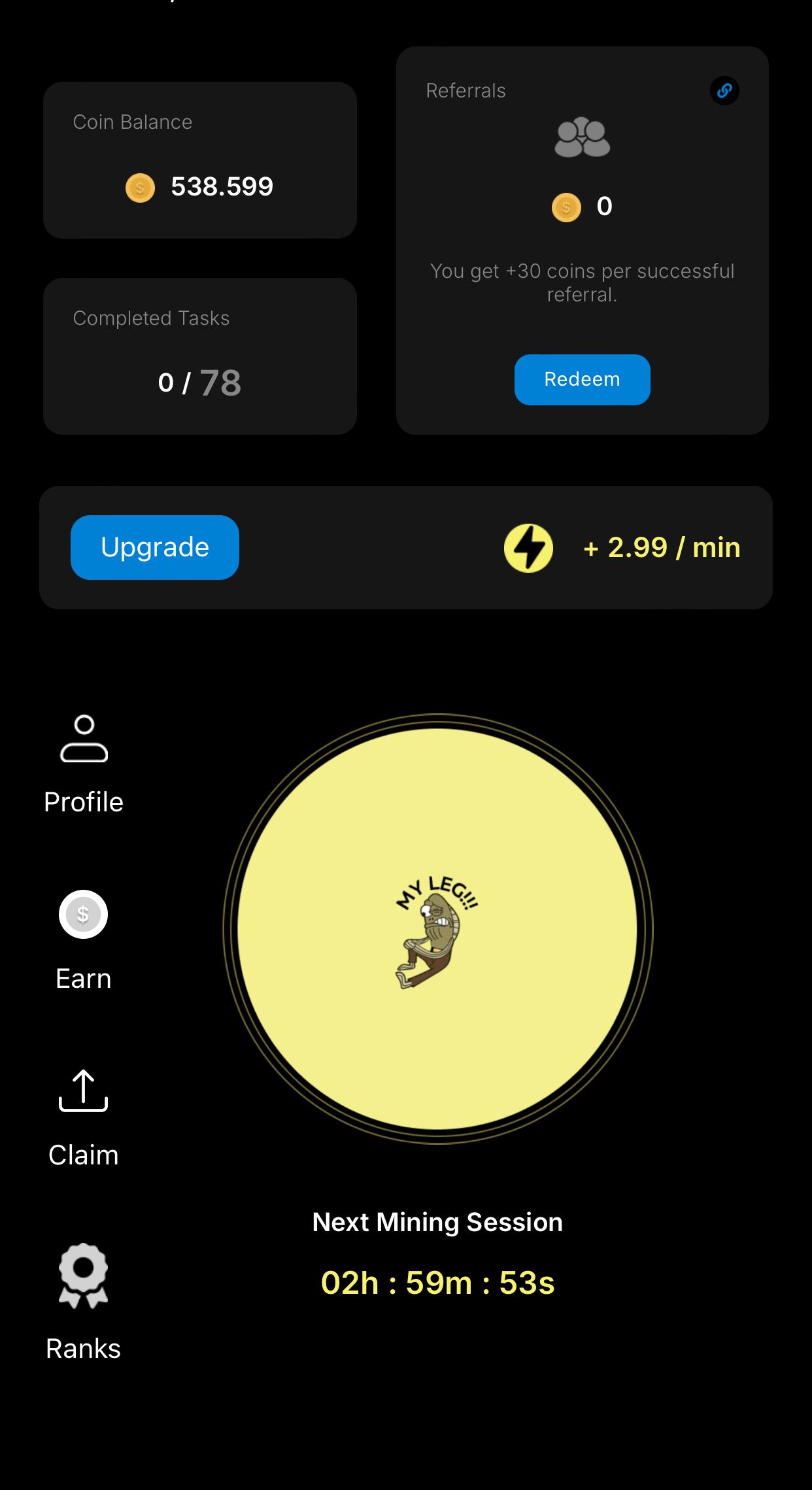Click the lightning bolt mining rate icon

530,547
